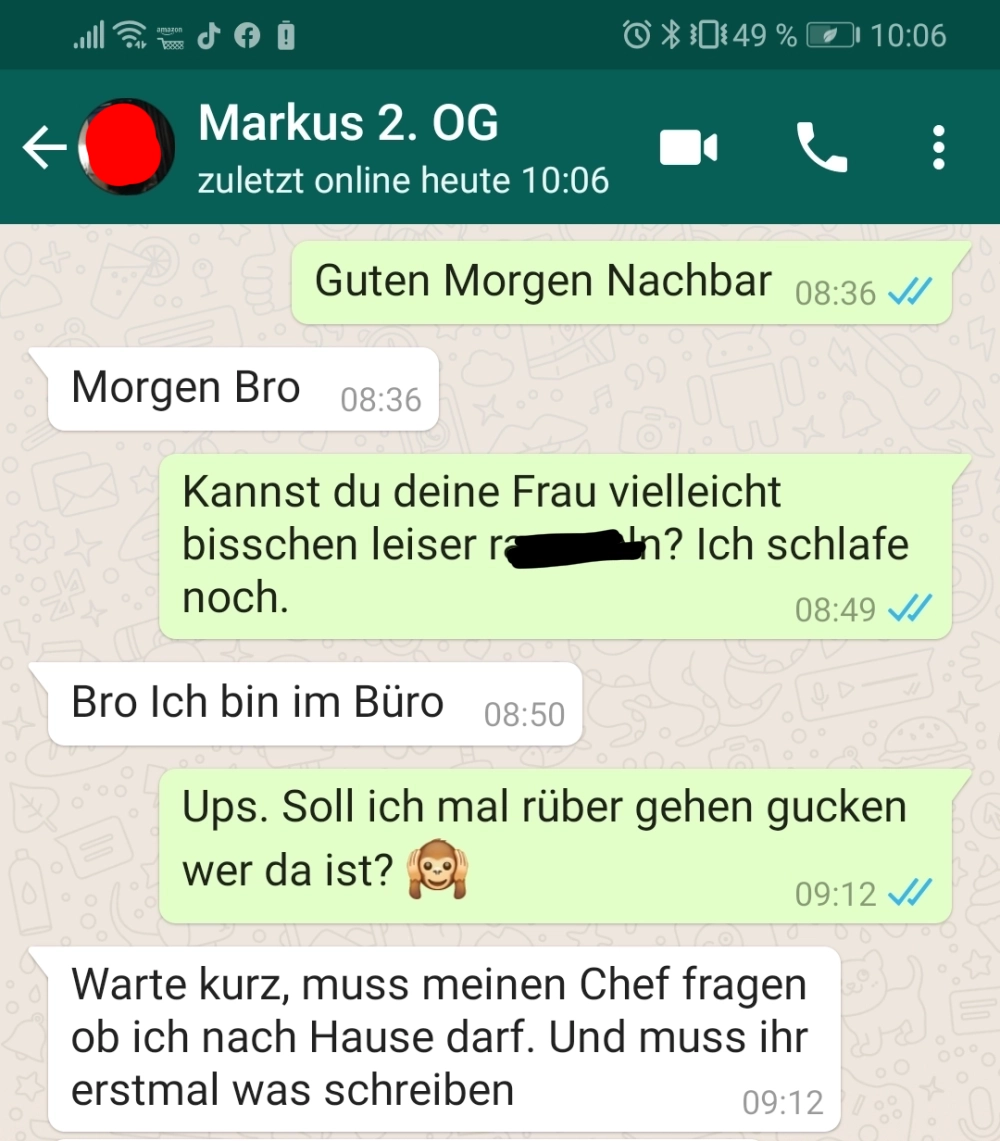Viewport: 1000px width, 1141px height.
Task: Open contact info for Markus 2. OG
Action: pos(400,148)
